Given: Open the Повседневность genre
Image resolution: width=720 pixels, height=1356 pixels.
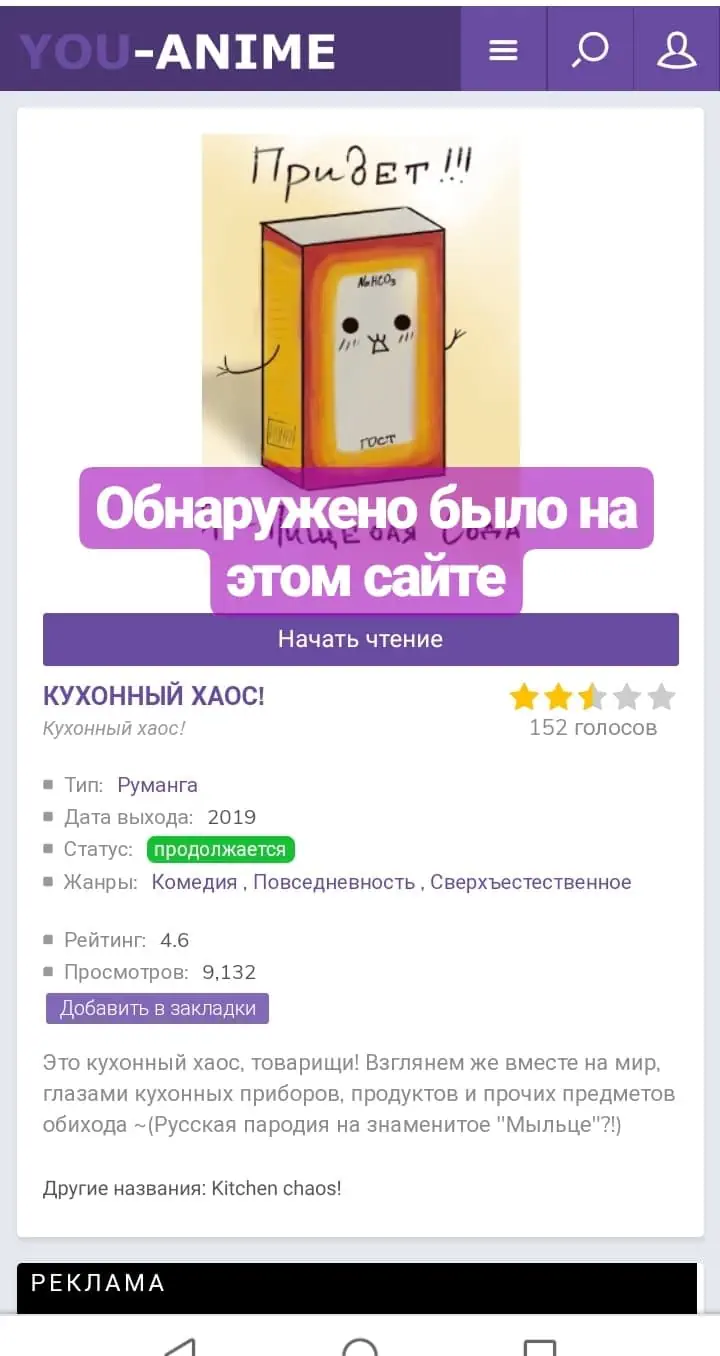Looking at the screenshot, I should pos(334,882).
